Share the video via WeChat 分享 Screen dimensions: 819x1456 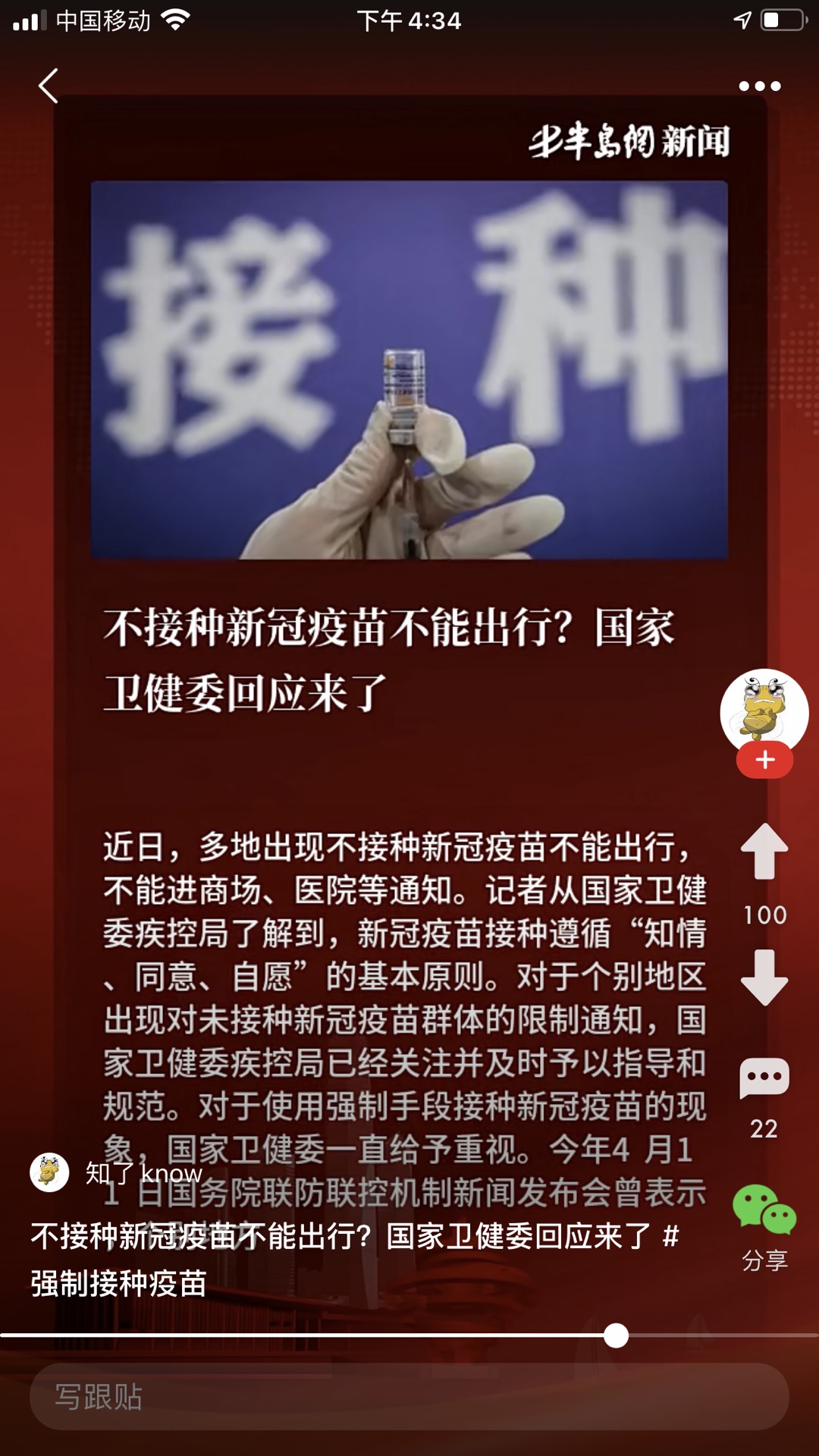coord(764,1210)
